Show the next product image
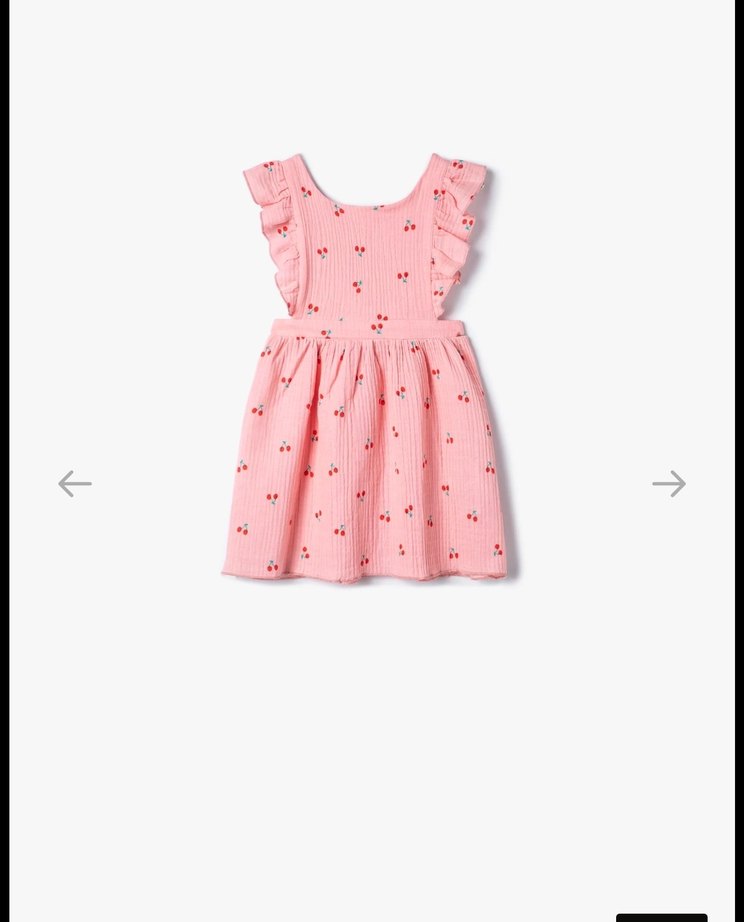The image size is (744, 922). [669, 484]
